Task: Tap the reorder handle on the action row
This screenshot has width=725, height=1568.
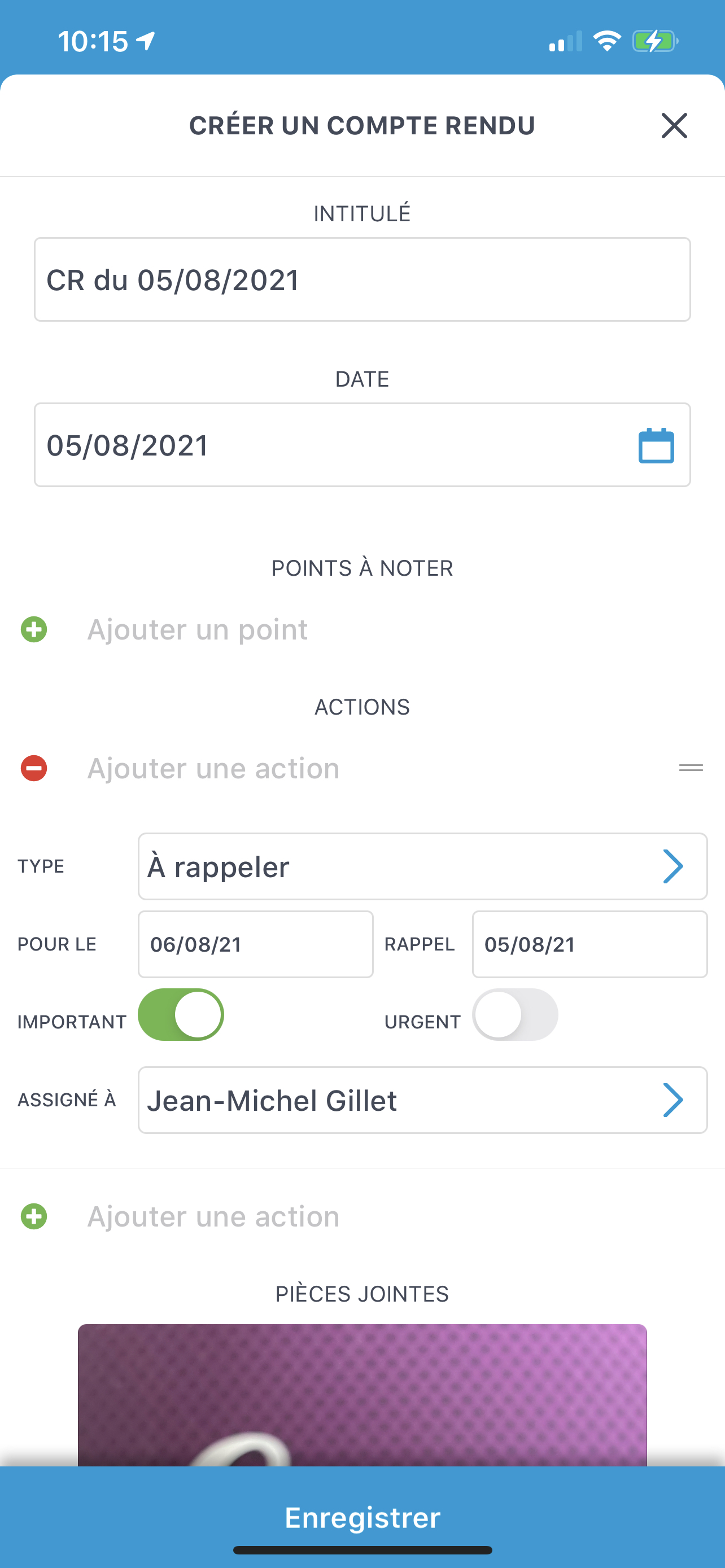Action: (691, 768)
